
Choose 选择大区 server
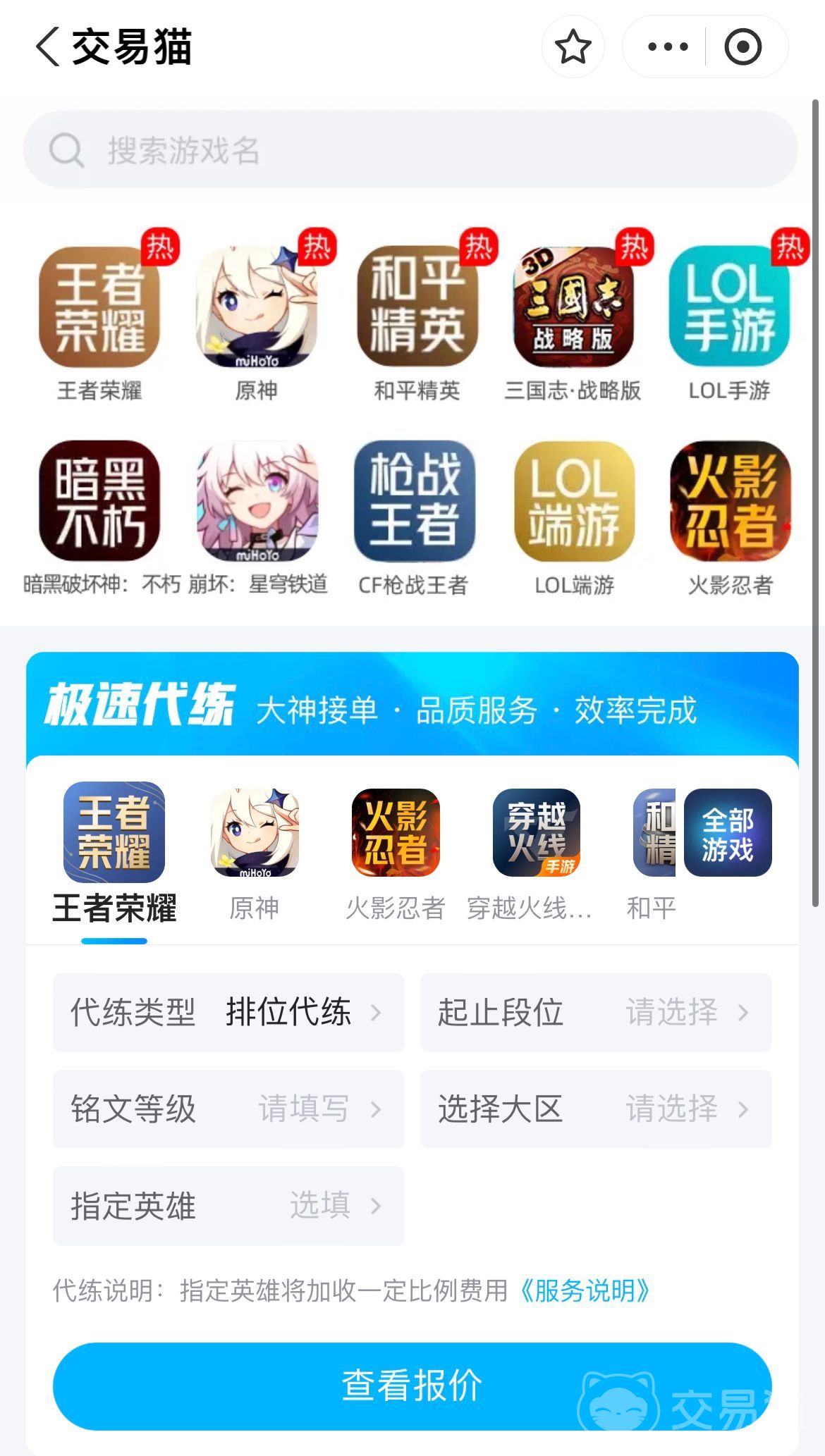596,1109
